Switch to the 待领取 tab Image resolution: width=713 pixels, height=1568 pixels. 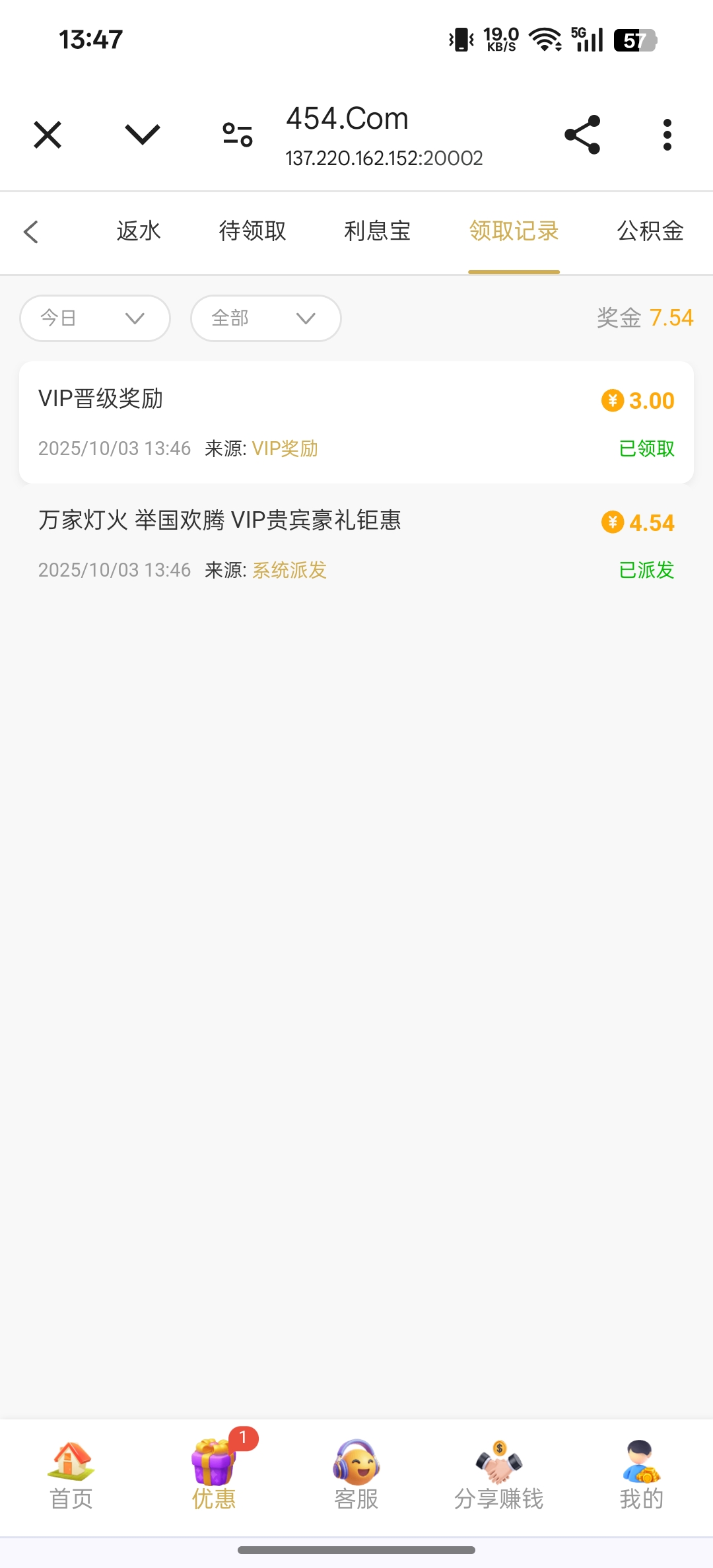252,231
